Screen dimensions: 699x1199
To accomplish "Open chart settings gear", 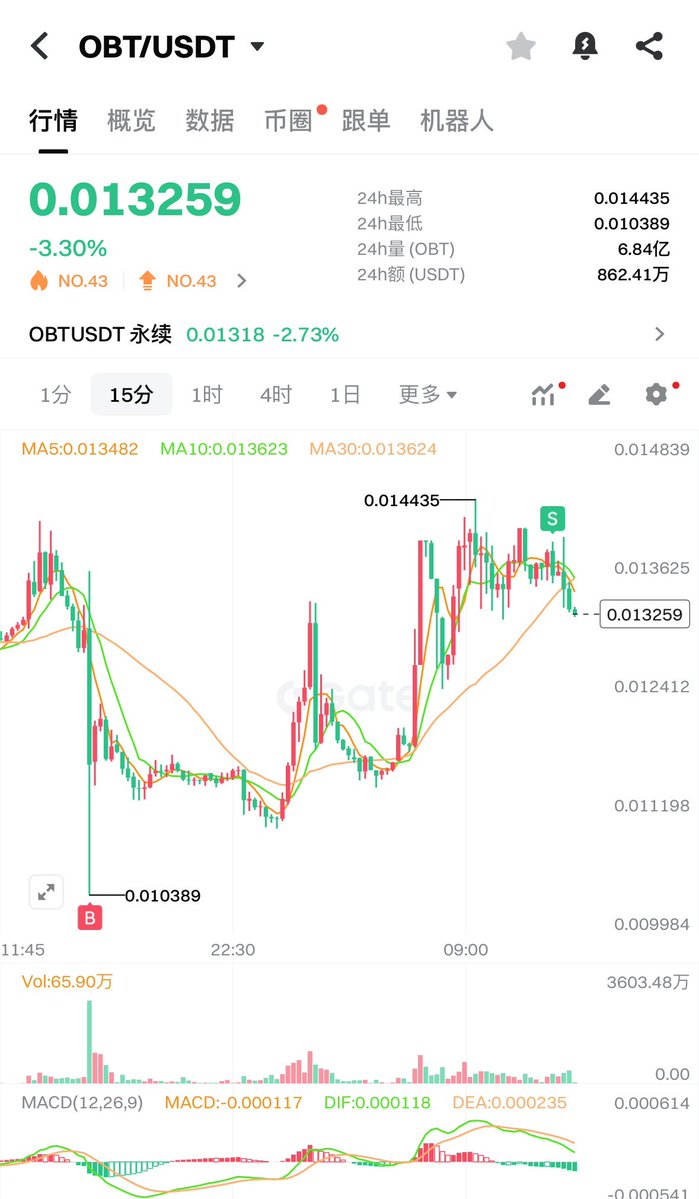I will point(656,395).
